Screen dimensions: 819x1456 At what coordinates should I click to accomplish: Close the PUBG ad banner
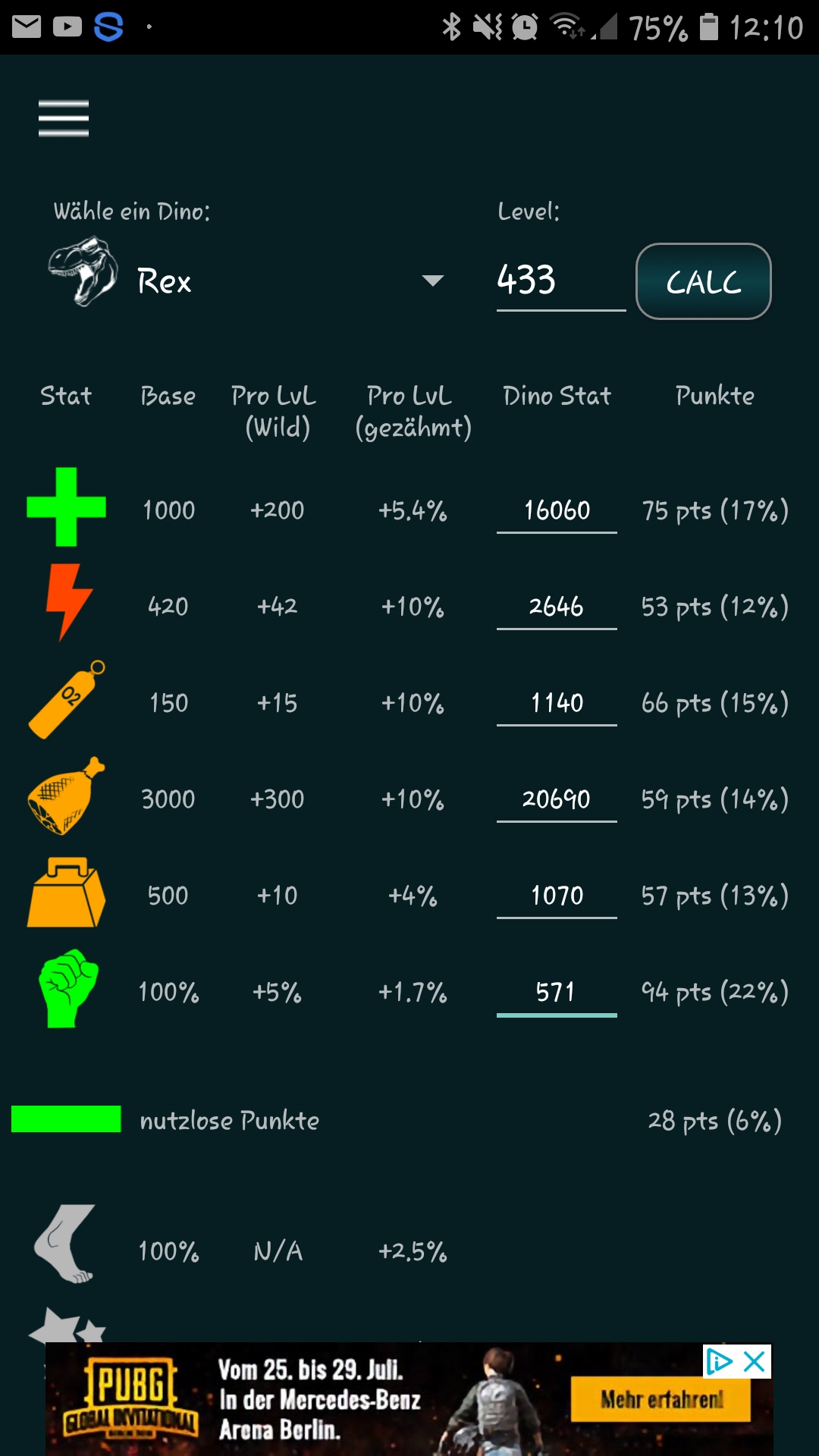coord(755,1362)
